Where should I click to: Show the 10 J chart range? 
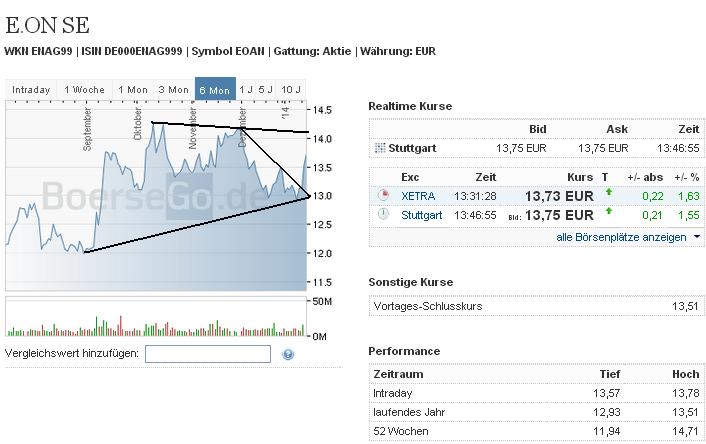[290, 89]
